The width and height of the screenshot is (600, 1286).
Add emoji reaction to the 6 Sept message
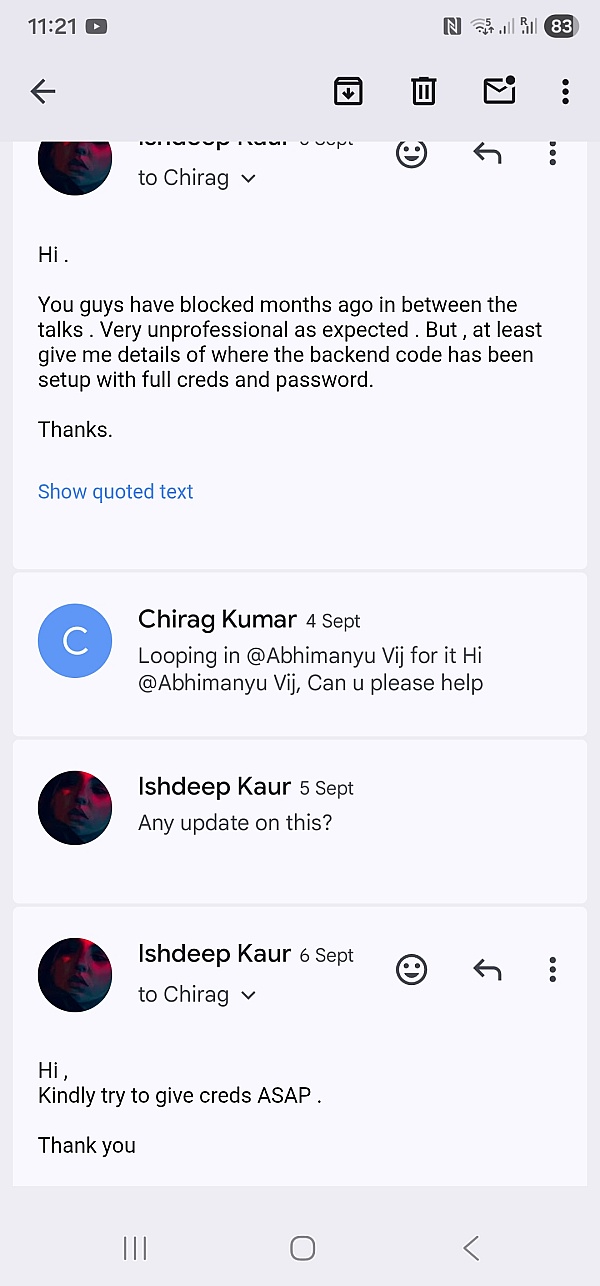pos(412,969)
